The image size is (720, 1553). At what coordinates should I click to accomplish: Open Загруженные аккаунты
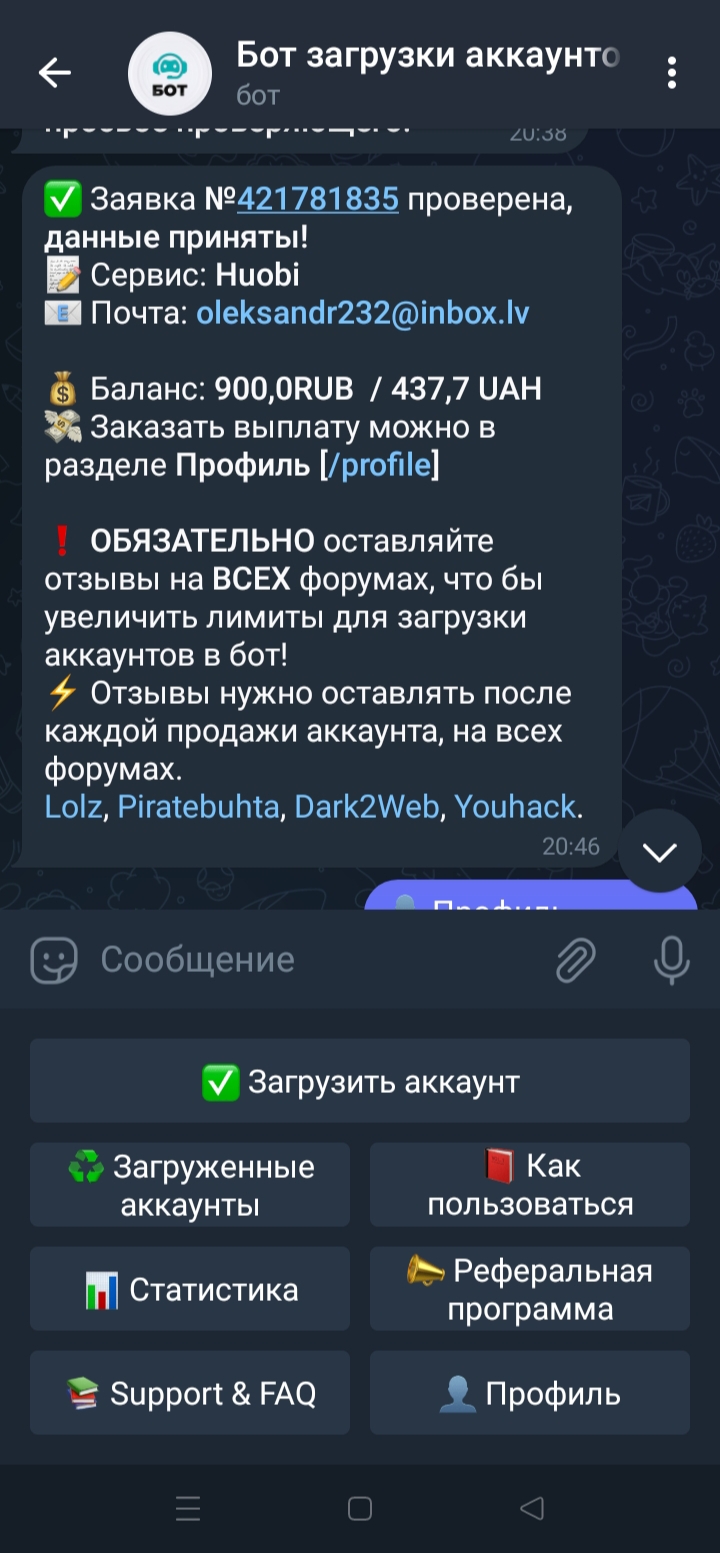coord(190,1185)
